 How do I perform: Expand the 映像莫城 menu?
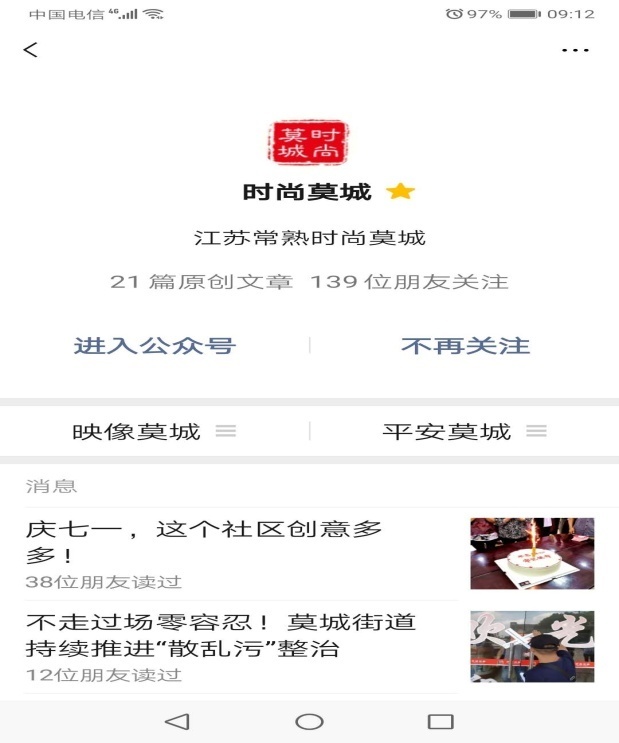[x=154, y=432]
